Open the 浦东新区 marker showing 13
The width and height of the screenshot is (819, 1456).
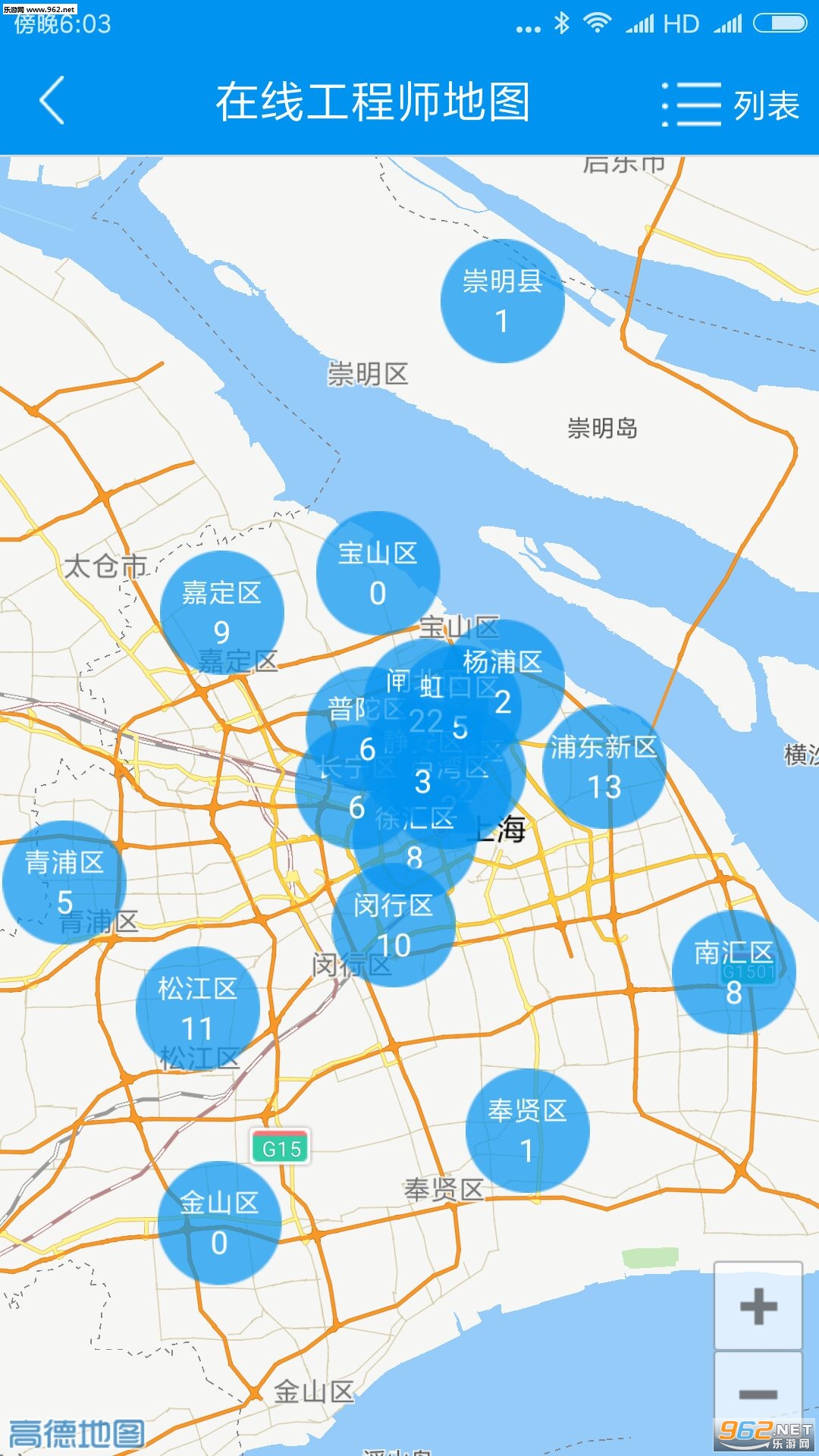[x=604, y=767]
